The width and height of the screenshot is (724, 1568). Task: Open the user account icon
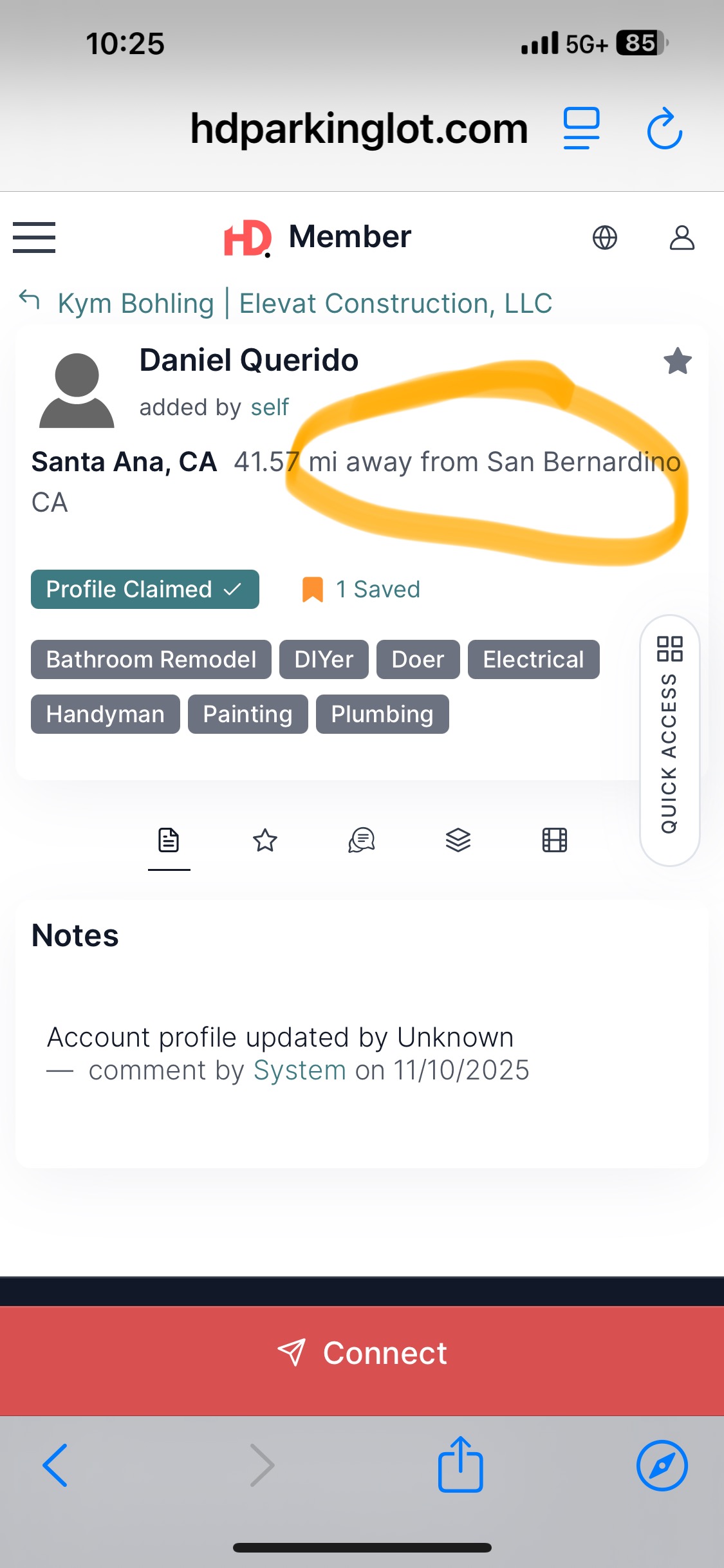tap(682, 238)
